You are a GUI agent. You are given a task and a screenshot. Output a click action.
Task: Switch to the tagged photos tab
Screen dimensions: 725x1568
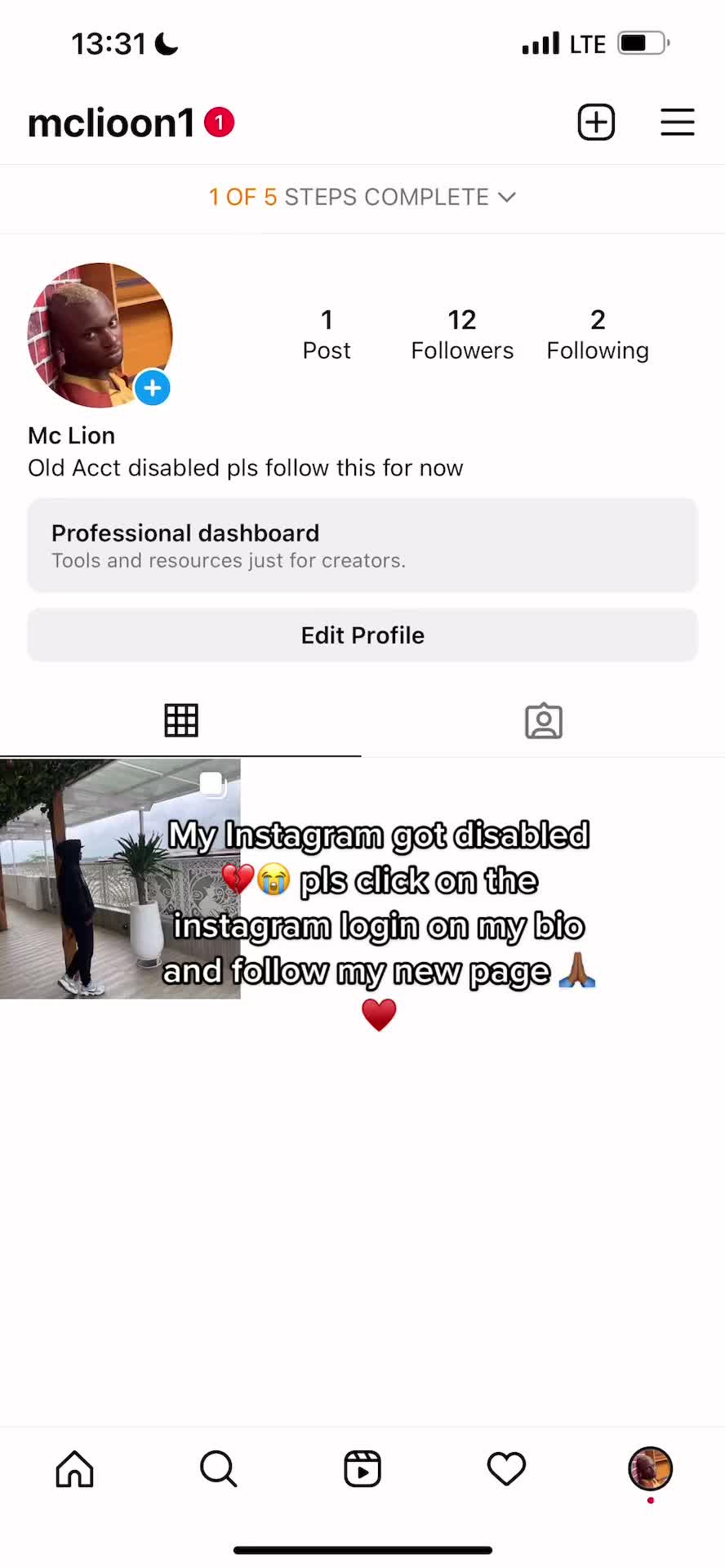click(x=544, y=721)
